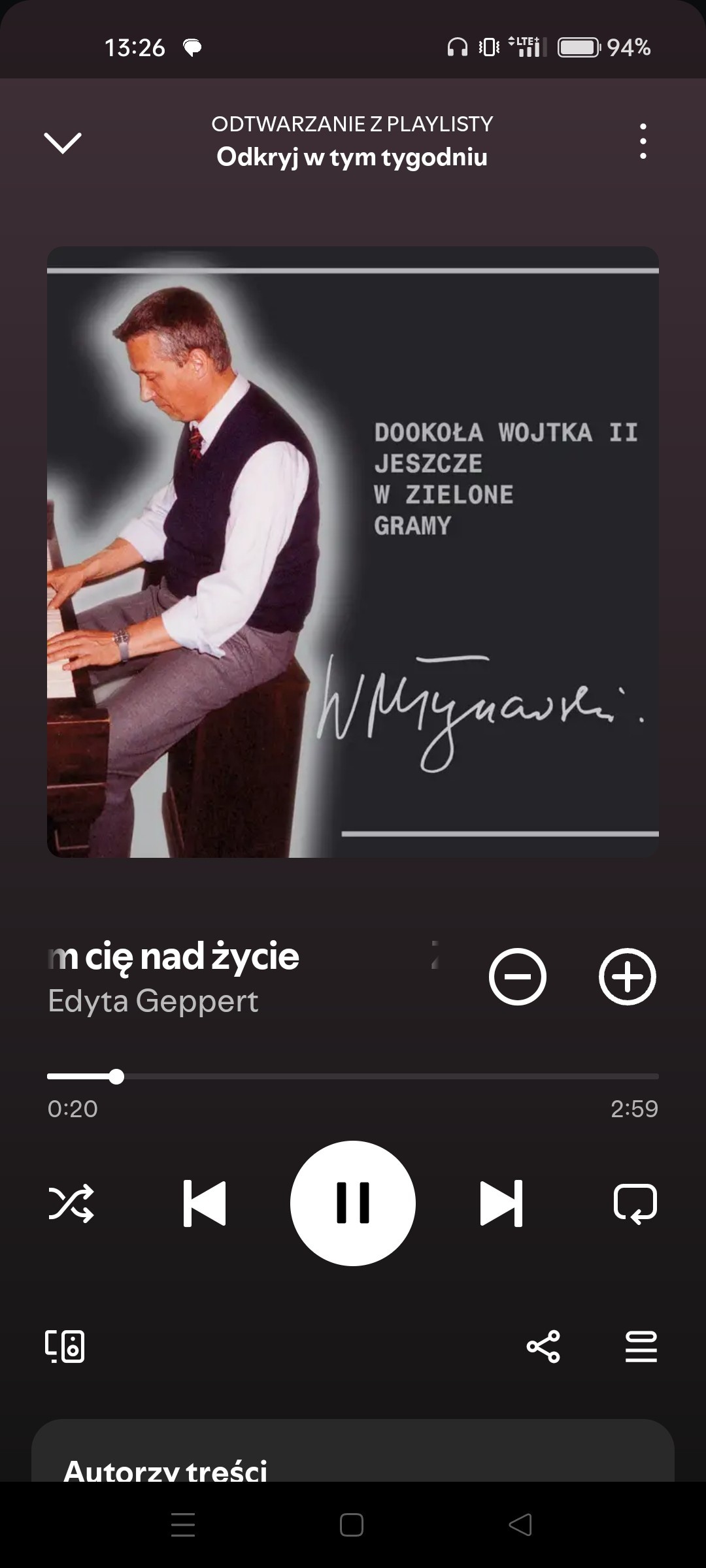Open the three-dot options menu
Image resolution: width=706 pixels, height=1568 pixels.
point(643,141)
